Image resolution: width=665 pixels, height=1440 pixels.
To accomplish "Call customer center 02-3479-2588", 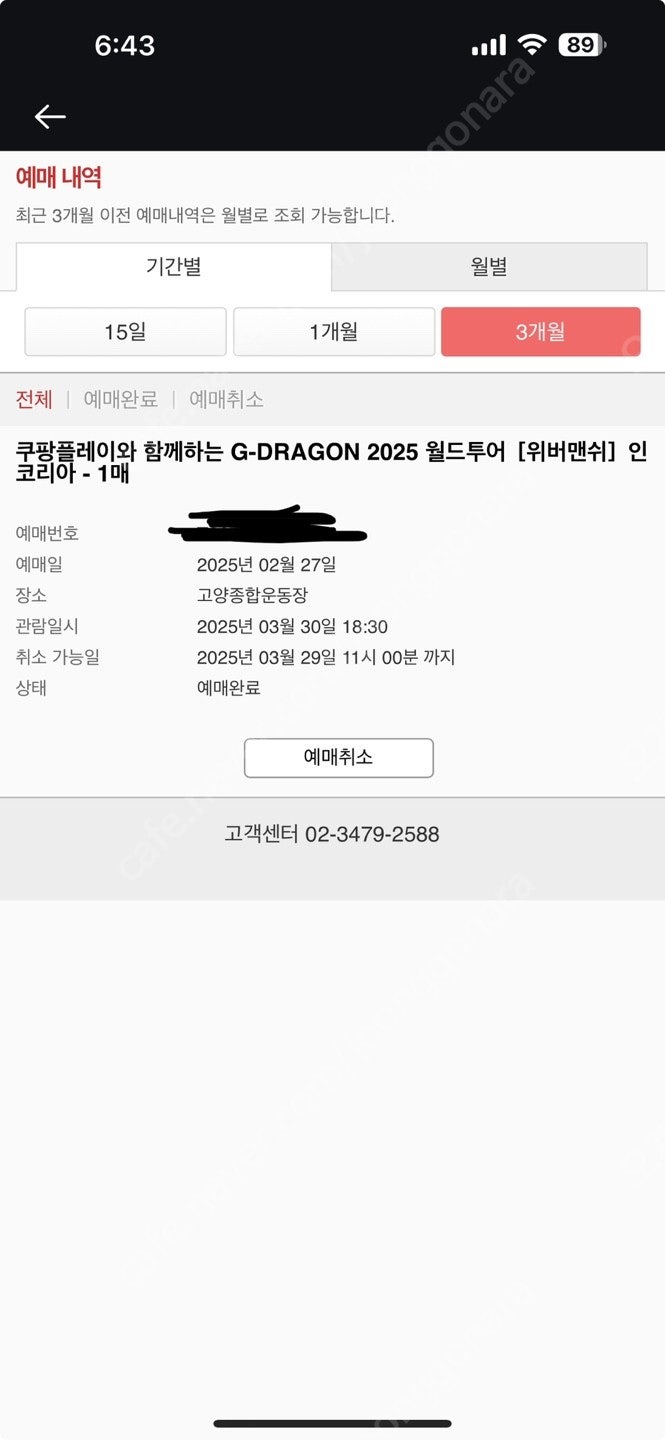I will (x=332, y=834).
